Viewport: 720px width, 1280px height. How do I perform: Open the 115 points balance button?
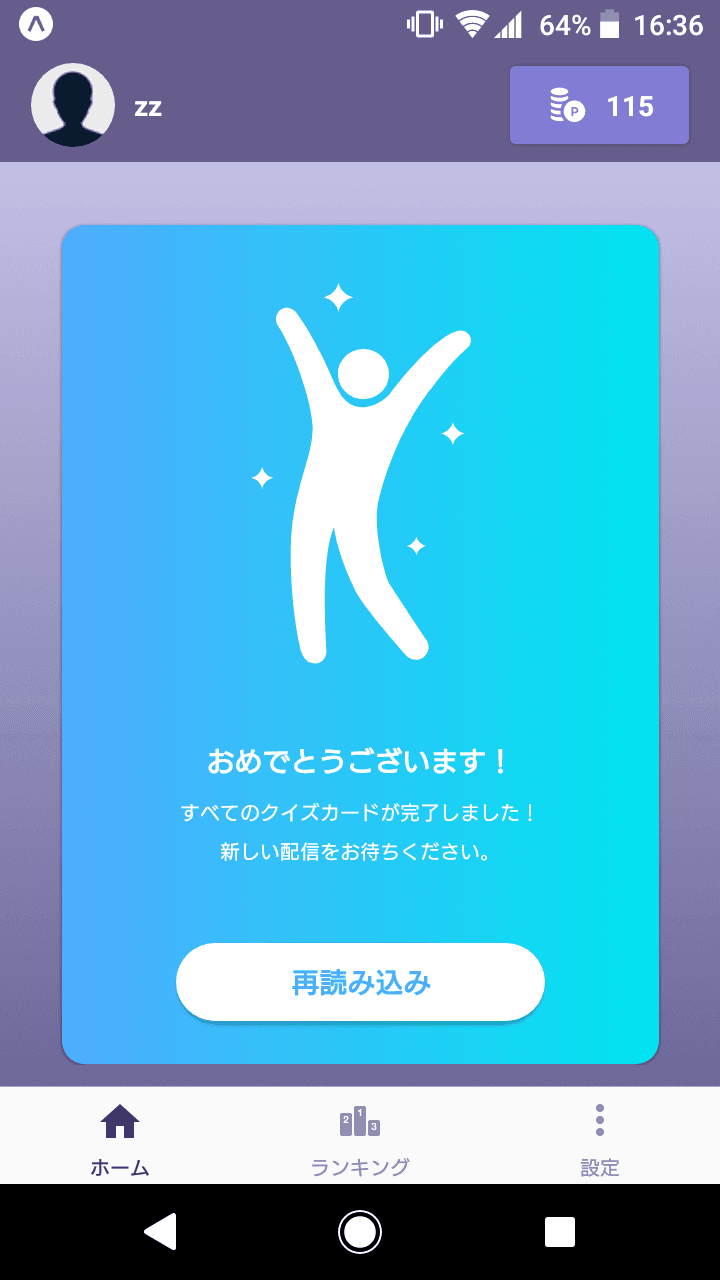599,106
